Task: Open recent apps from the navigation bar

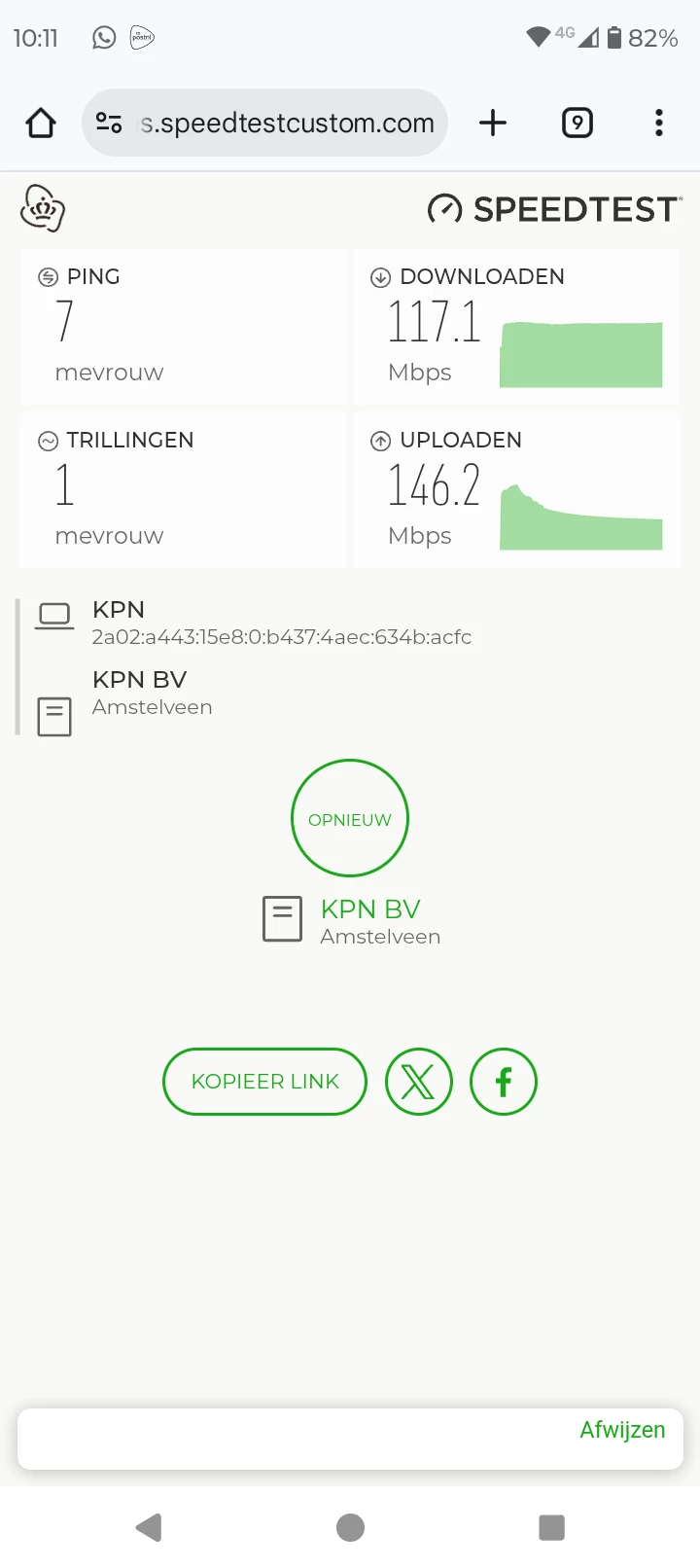Action: click(551, 1527)
